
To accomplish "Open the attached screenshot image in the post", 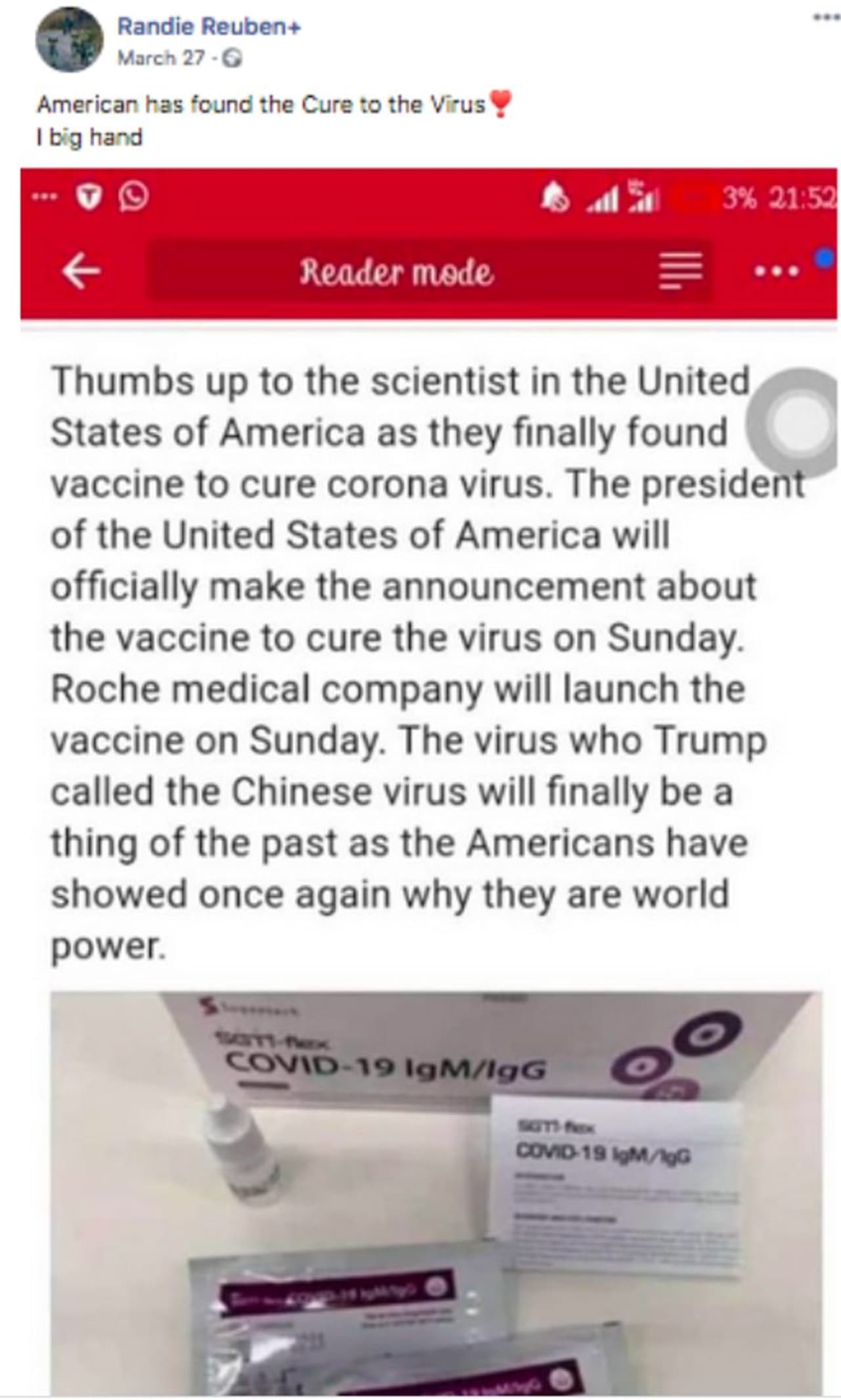I will coord(428,782).
